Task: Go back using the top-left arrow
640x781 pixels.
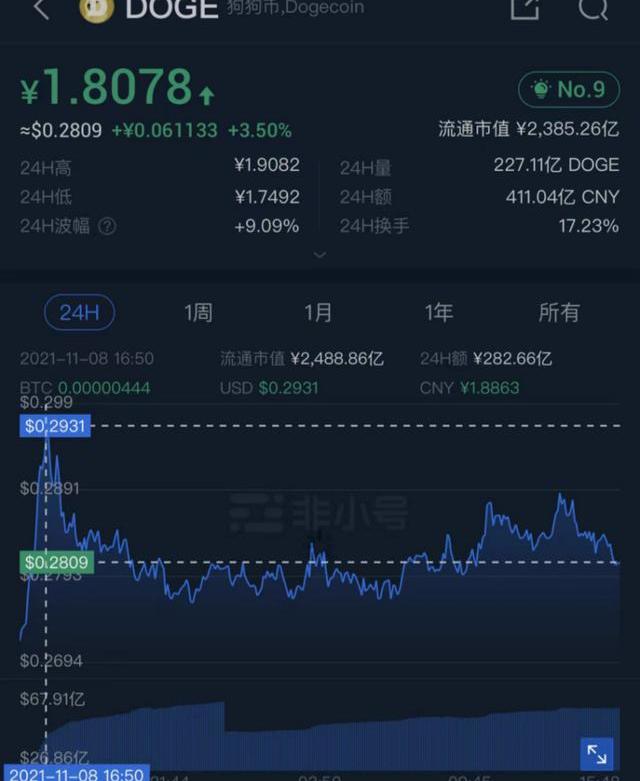Action: pyautogui.click(x=41, y=9)
